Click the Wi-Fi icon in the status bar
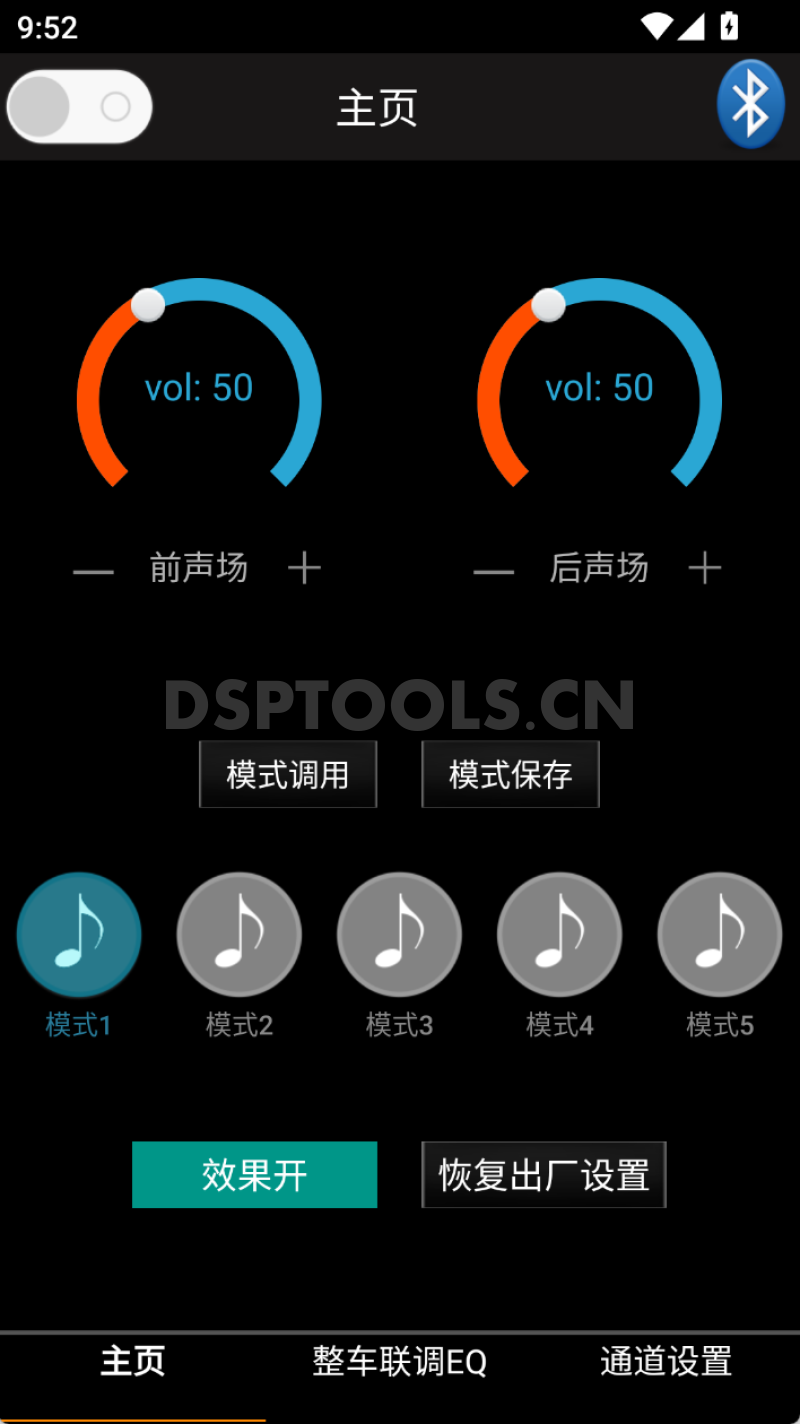The height and width of the screenshot is (1424, 800). pos(658,27)
